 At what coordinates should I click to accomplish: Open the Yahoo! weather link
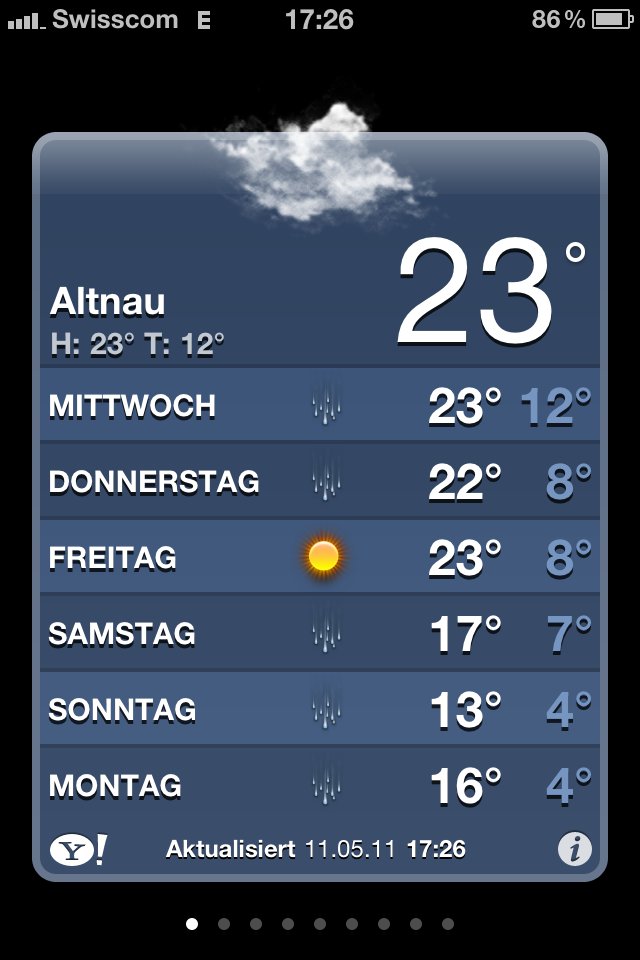point(78,849)
